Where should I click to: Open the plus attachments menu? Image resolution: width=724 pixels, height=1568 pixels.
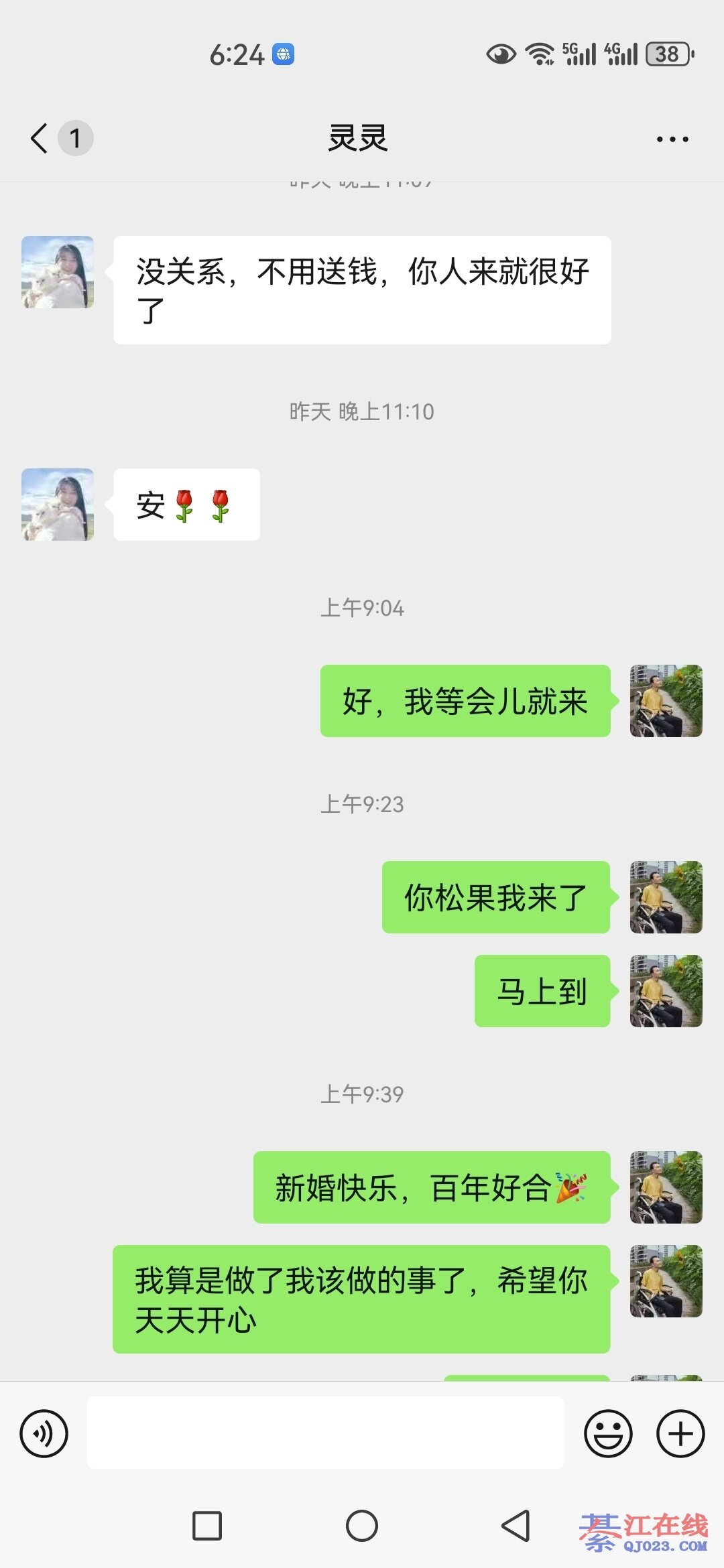[x=680, y=1433]
